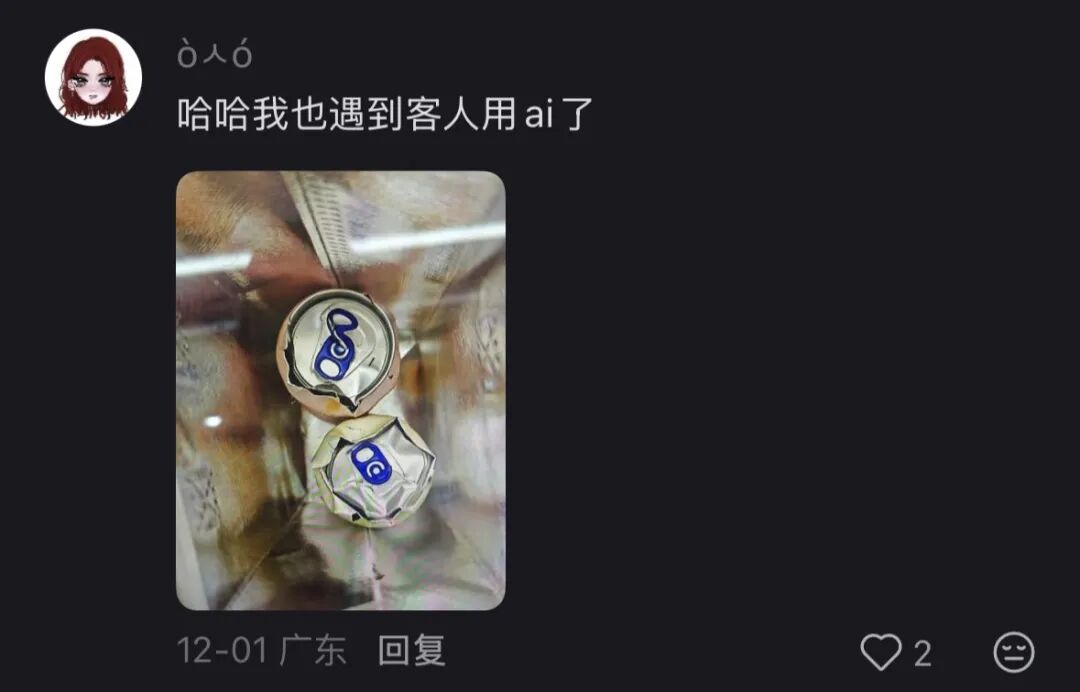Image resolution: width=1080 pixels, height=692 pixels.
Task: Tap the unamused face dislike icon
Action: coord(1013,653)
